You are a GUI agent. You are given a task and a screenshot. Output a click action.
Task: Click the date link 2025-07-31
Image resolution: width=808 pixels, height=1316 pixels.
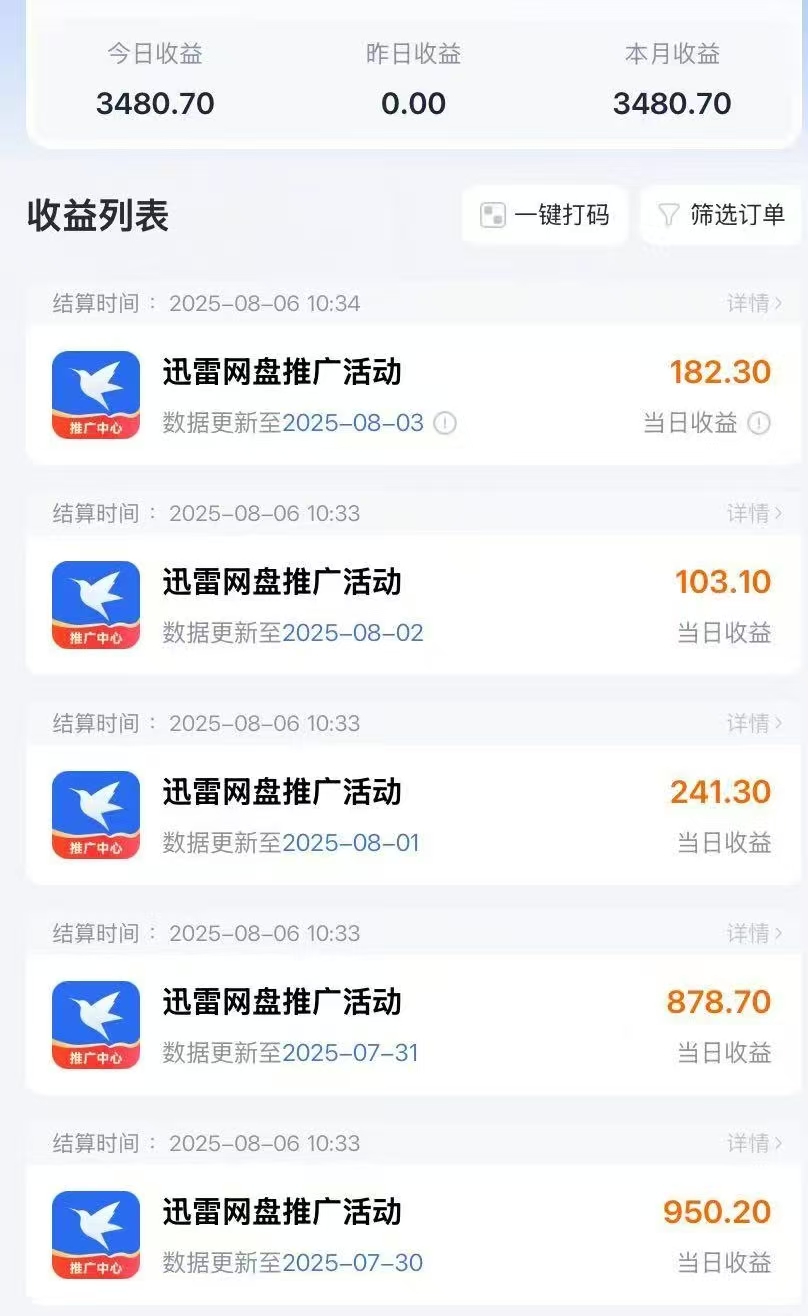[355, 1053]
